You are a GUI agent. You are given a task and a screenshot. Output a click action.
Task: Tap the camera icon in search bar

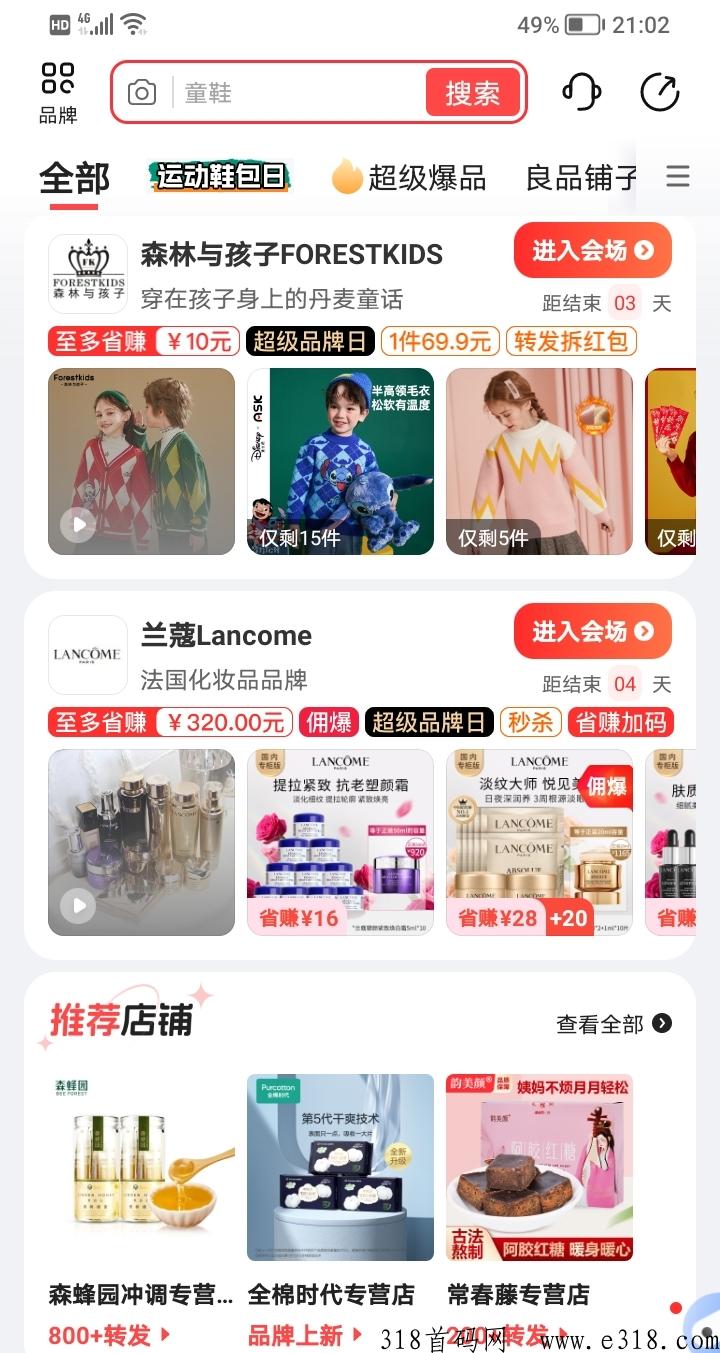click(x=142, y=93)
